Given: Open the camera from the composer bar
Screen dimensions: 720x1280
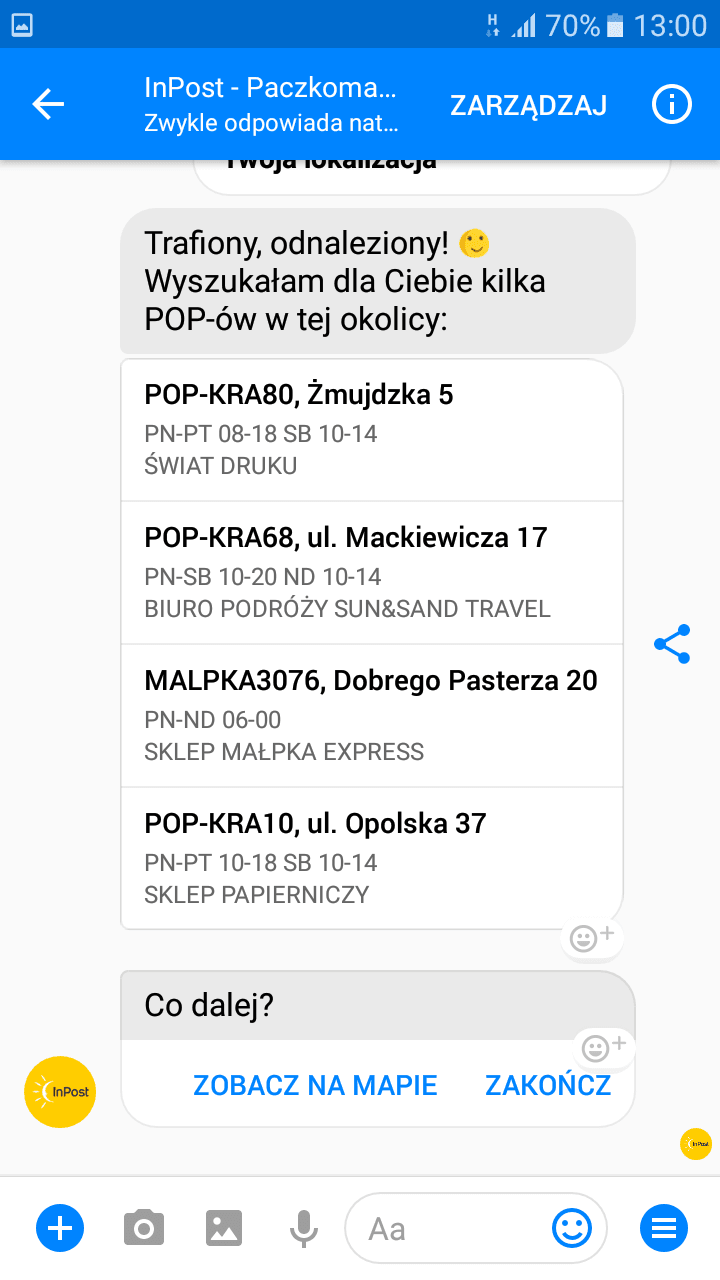Looking at the screenshot, I should pyautogui.click(x=144, y=1227).
